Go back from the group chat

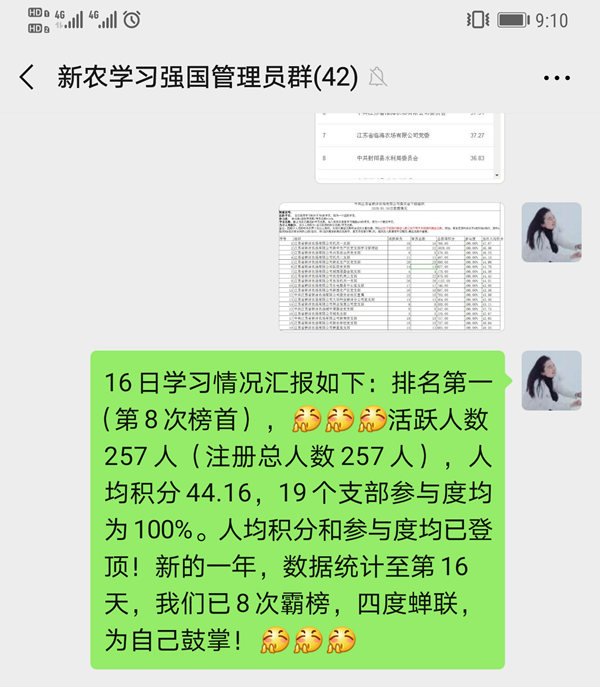tap(27, 77)
